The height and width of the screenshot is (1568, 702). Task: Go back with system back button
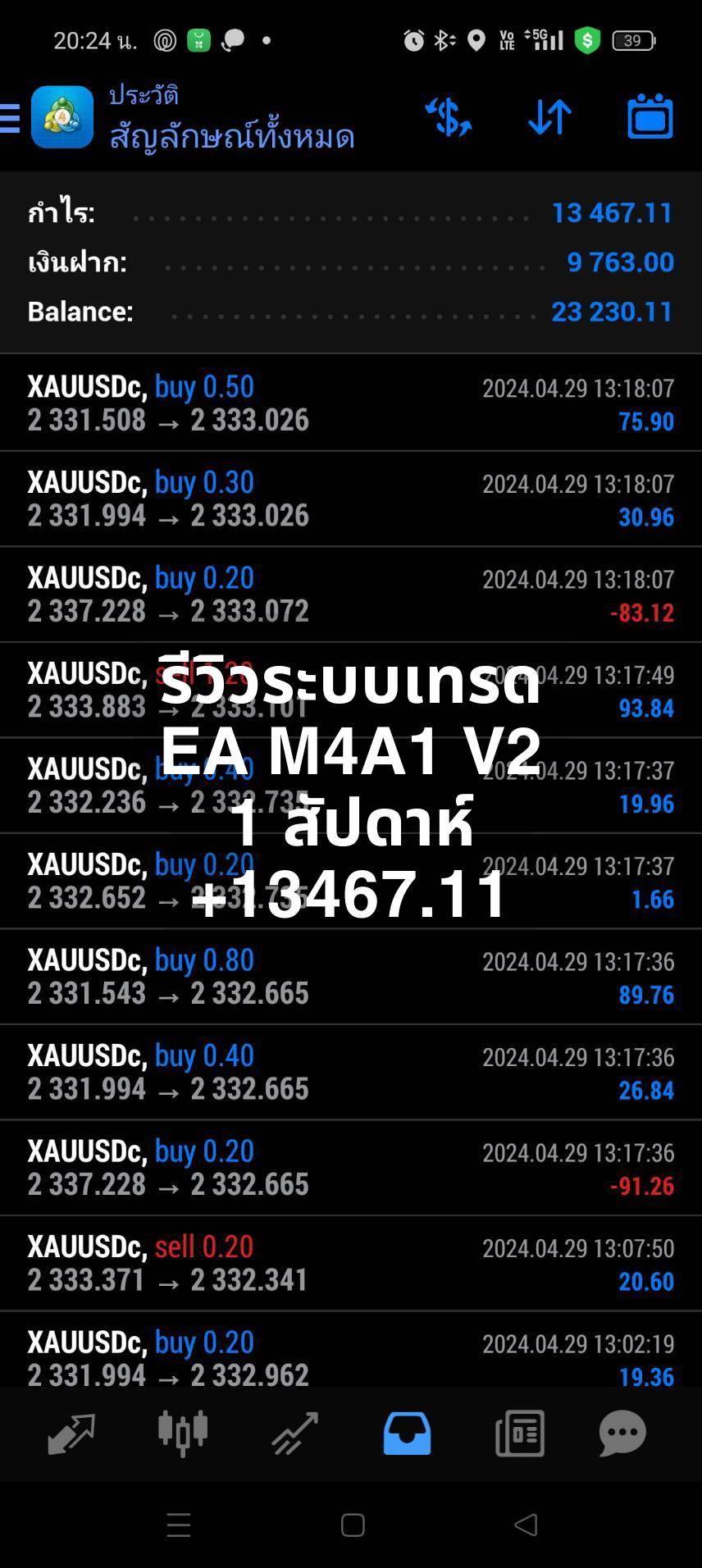tap(526, 1525)
